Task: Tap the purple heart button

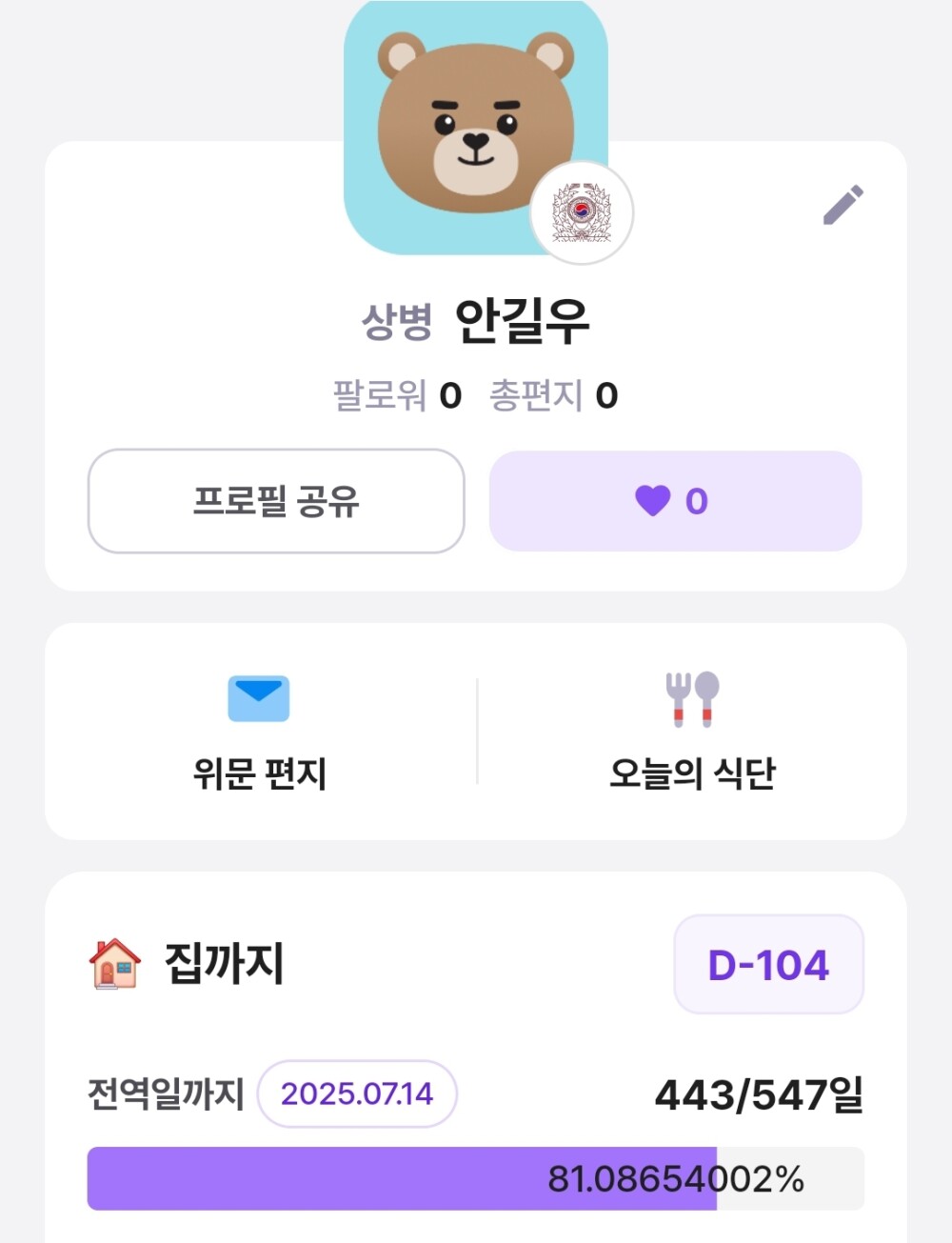Action: (x=675, y=501)
